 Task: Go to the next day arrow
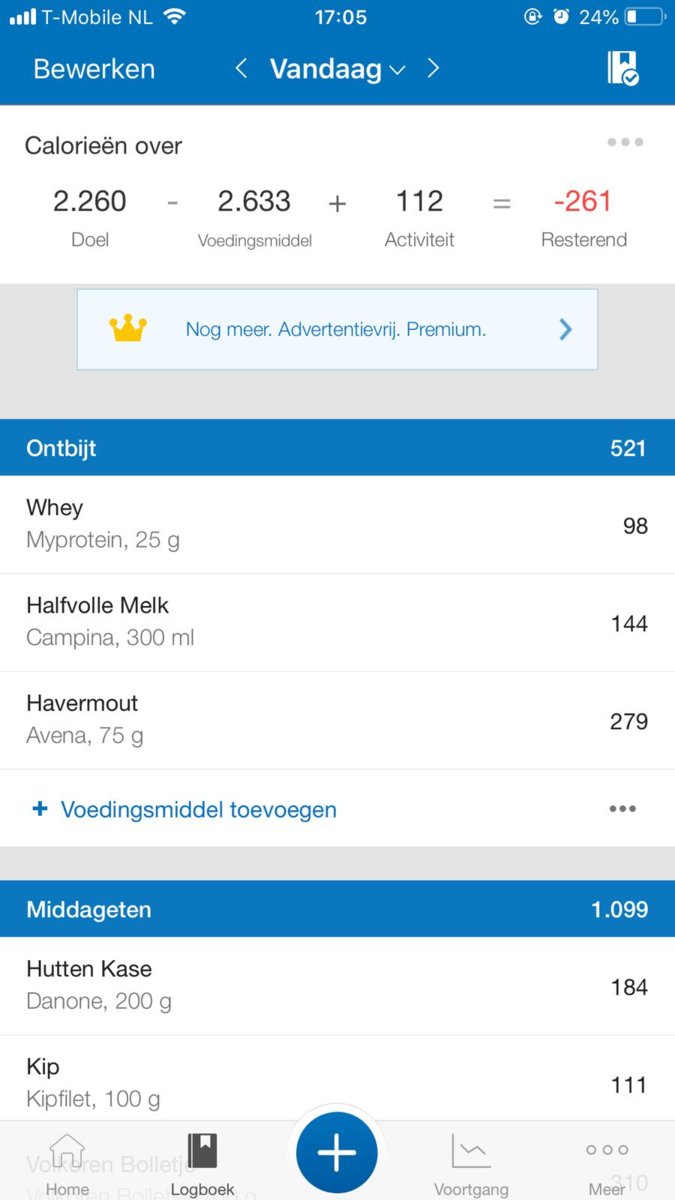coord(433,69)
